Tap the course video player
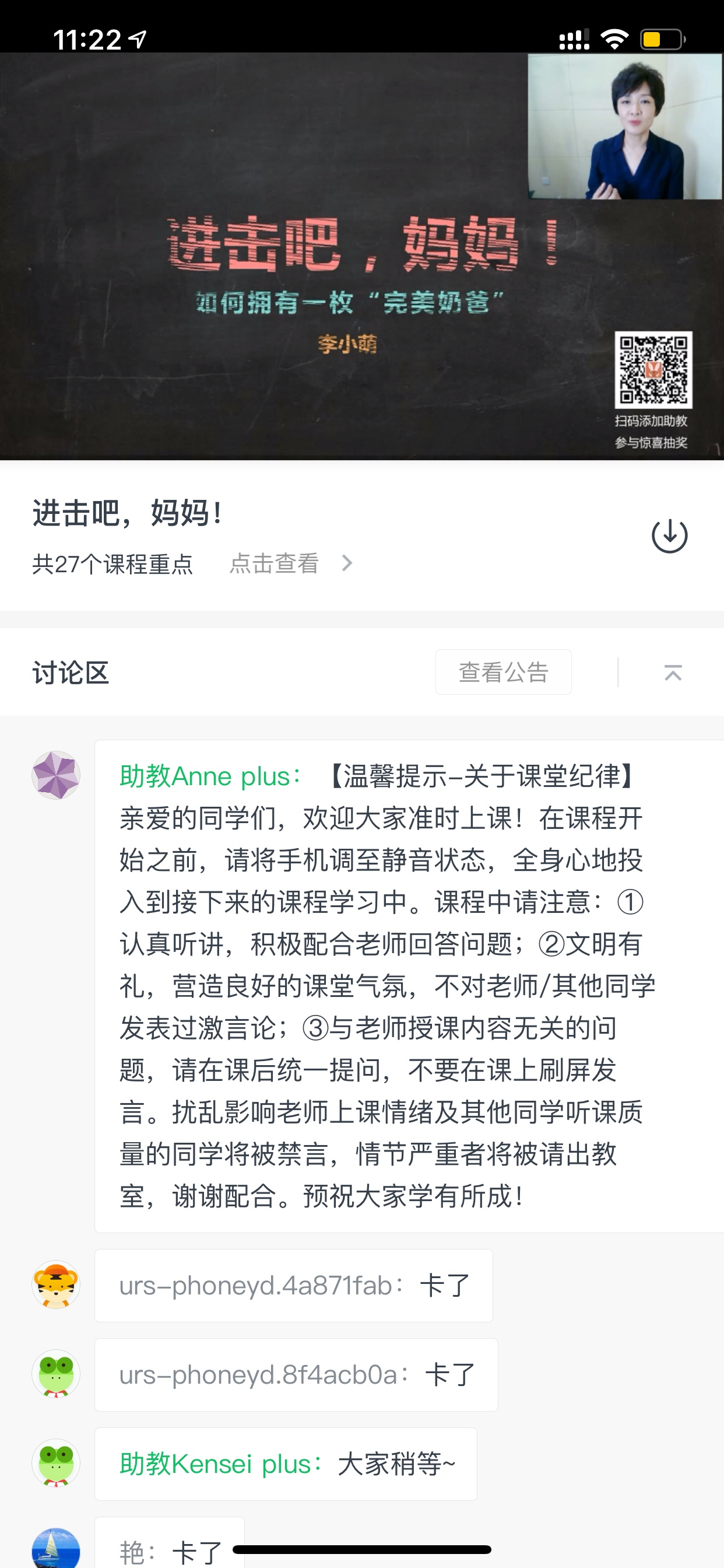This screenshot has width=724, height=1568. [x=362, y=256]
